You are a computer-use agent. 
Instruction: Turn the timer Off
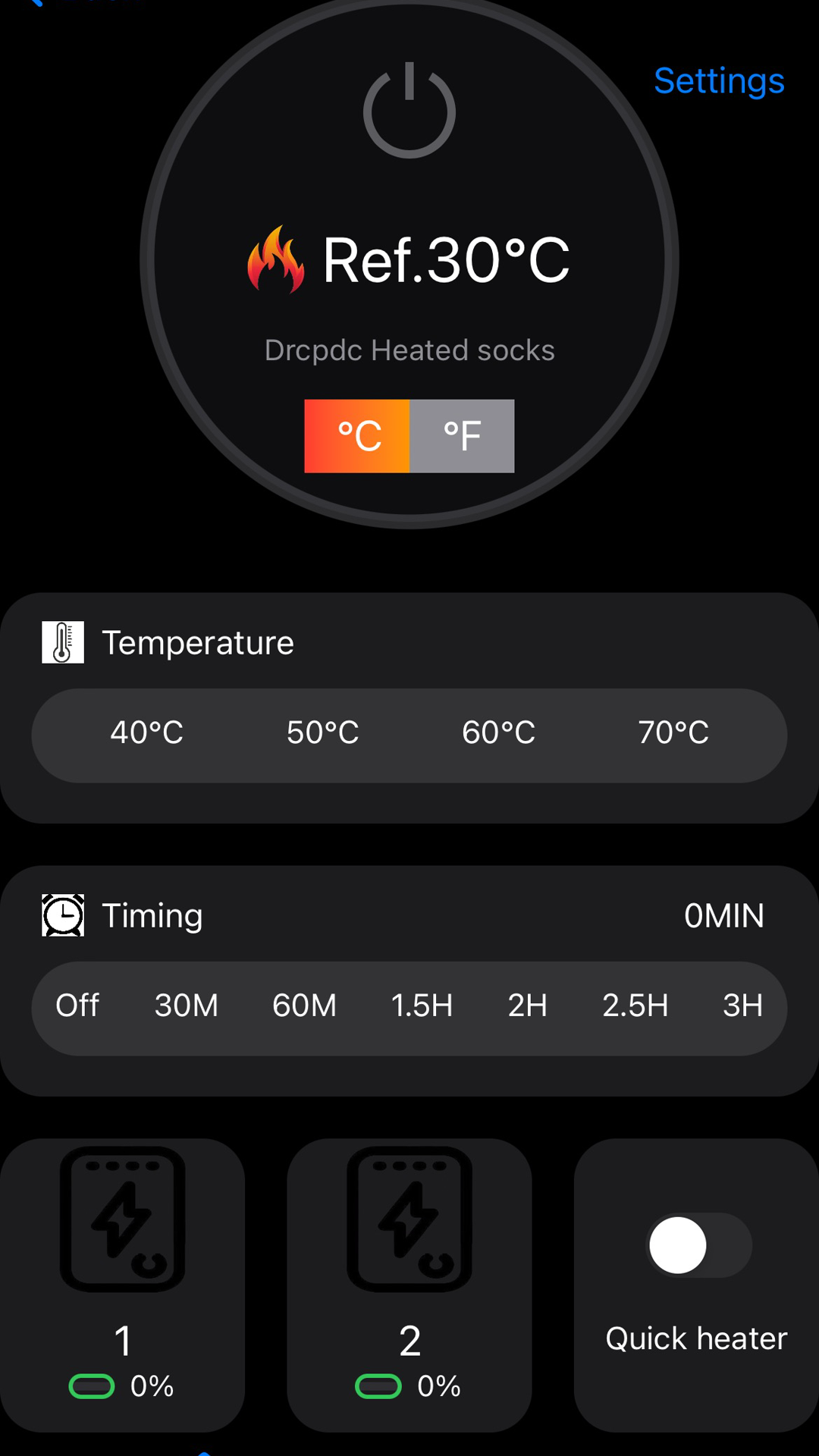click(77, 1006)
